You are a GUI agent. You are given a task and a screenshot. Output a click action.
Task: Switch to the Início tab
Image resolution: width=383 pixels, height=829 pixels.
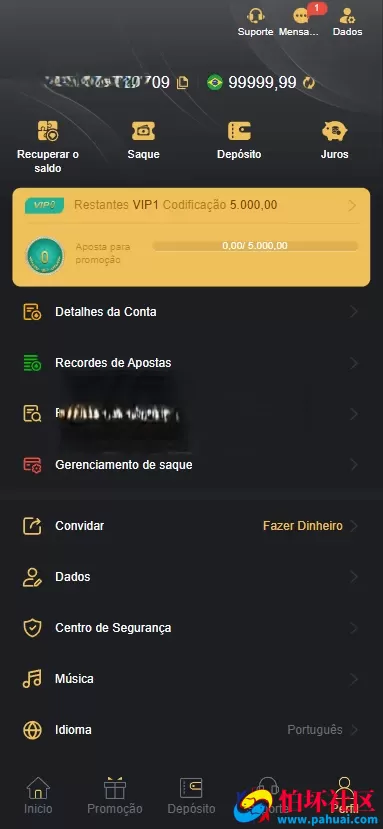coord(38,795)
